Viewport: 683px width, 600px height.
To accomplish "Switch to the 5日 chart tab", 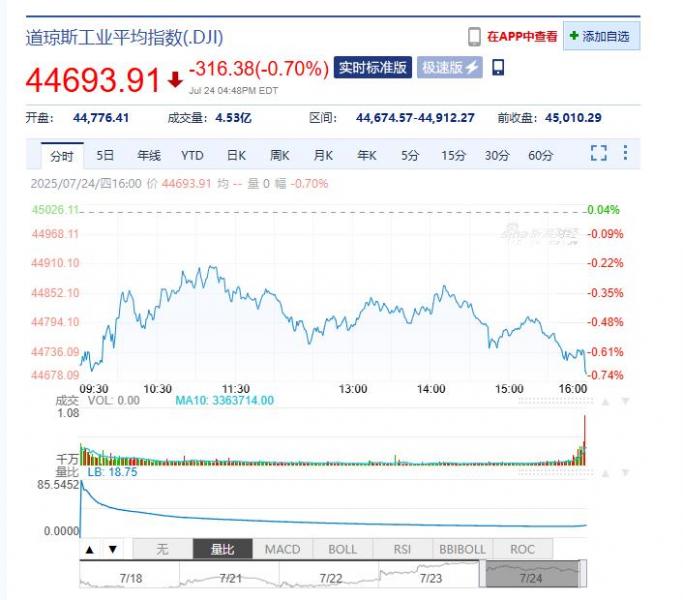I will coord(105,155).
